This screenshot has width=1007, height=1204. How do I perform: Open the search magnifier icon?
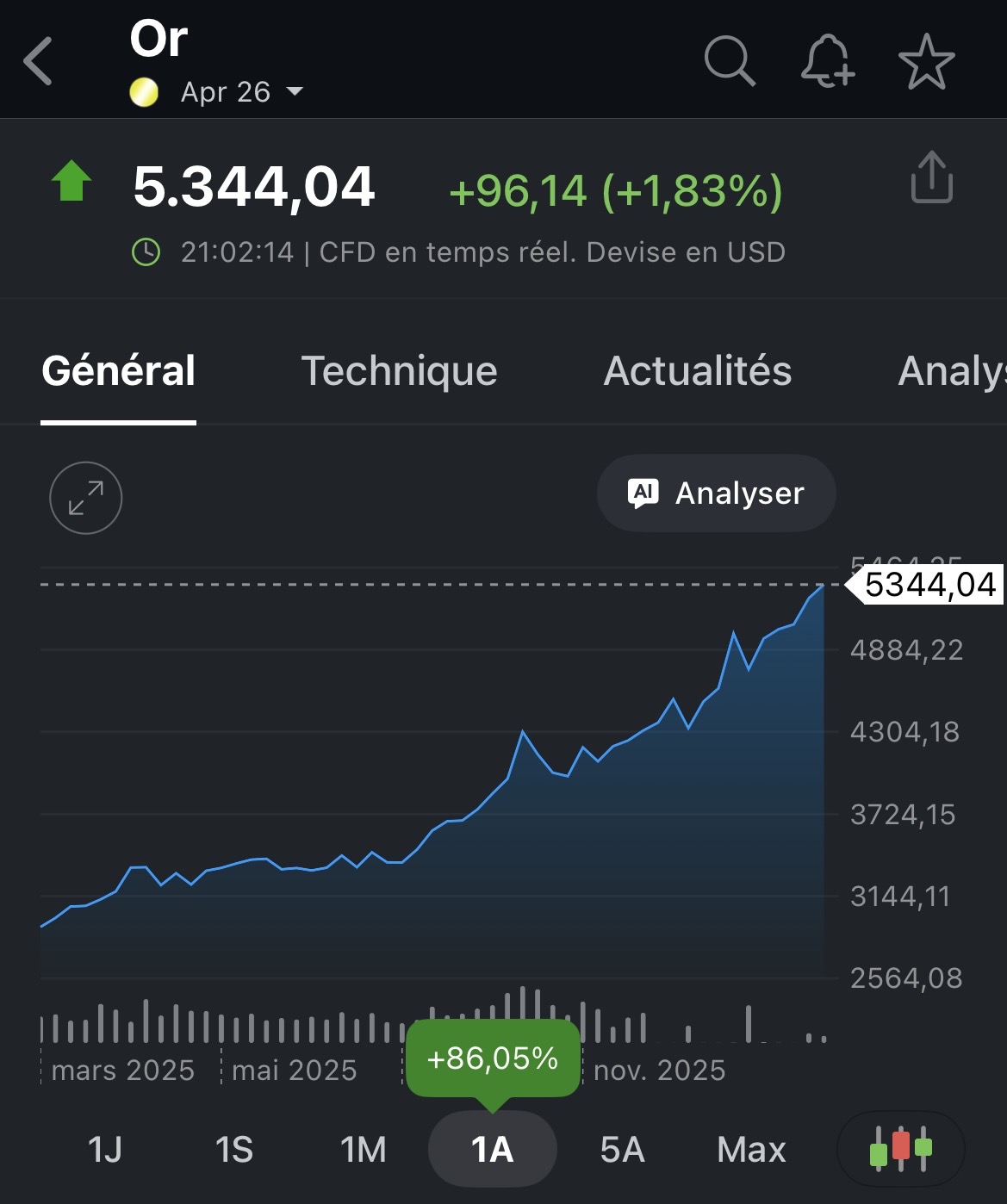(x=729, y=61)
